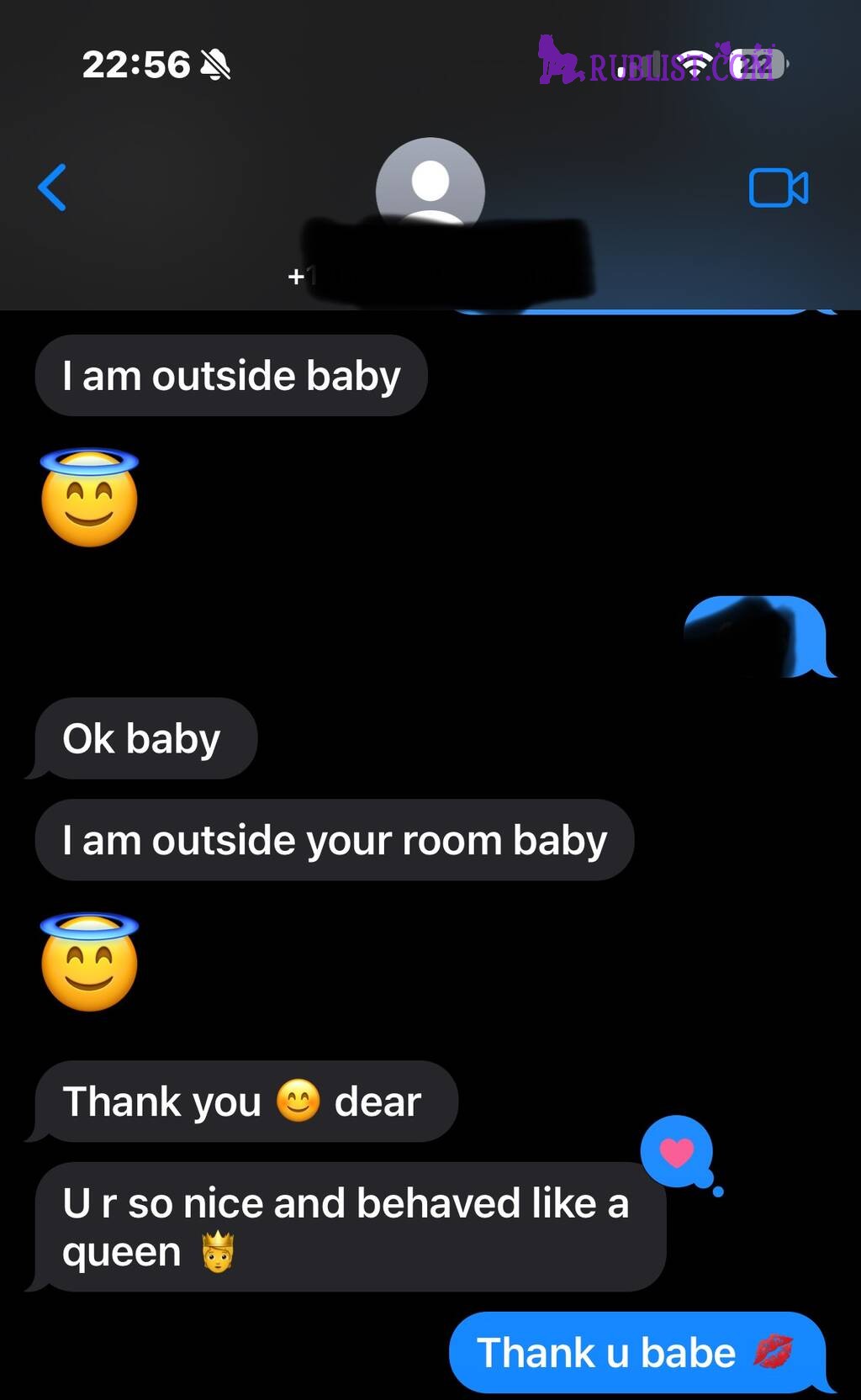Viewport: 861px width, 1400px height.
Task: Go back to the messages list
Action: click(52, 188)
